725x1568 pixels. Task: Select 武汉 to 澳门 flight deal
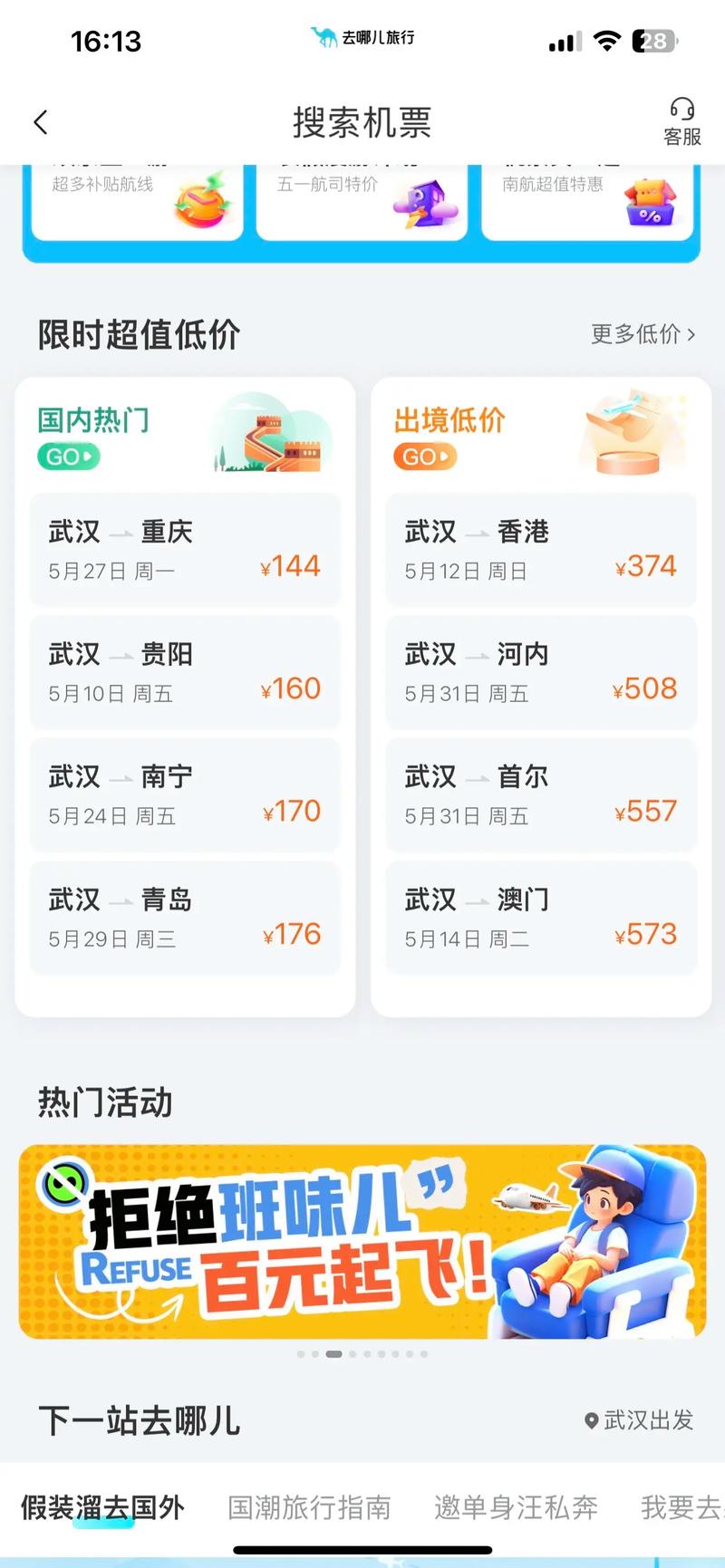tap(541, 918)
